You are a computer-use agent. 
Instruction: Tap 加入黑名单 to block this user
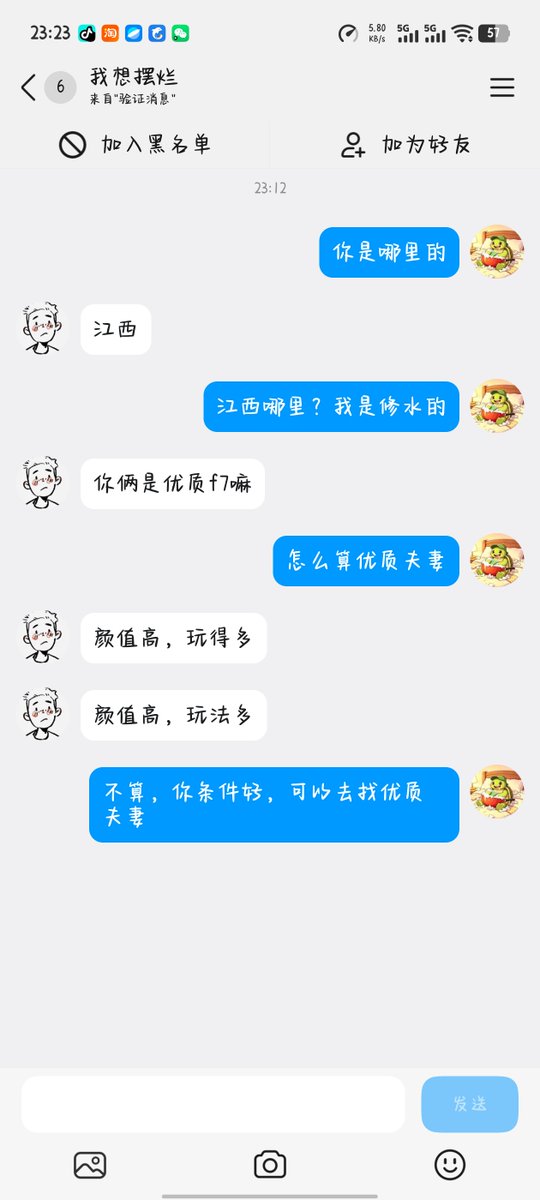[x=135, y=145]
